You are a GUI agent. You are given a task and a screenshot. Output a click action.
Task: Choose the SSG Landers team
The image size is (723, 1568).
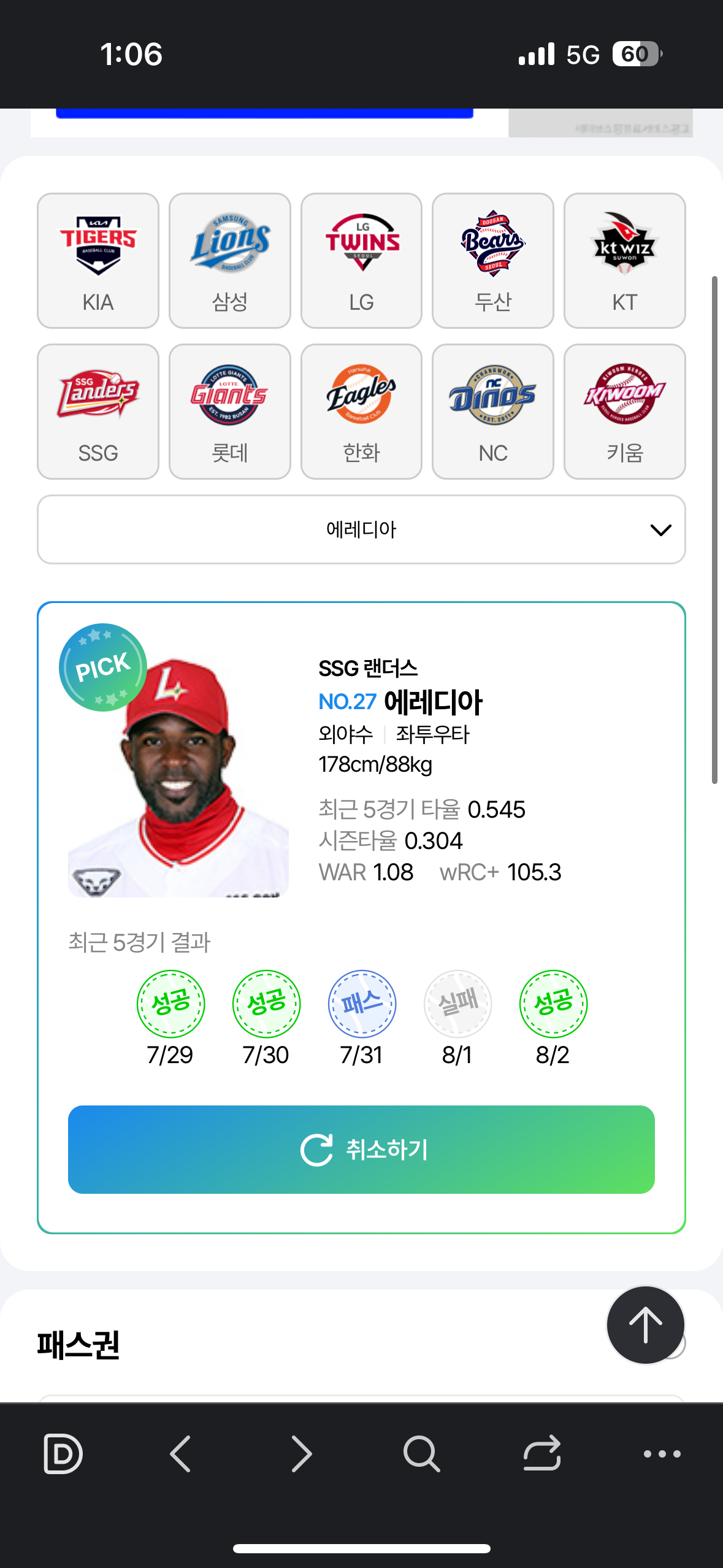pos(98,412)
